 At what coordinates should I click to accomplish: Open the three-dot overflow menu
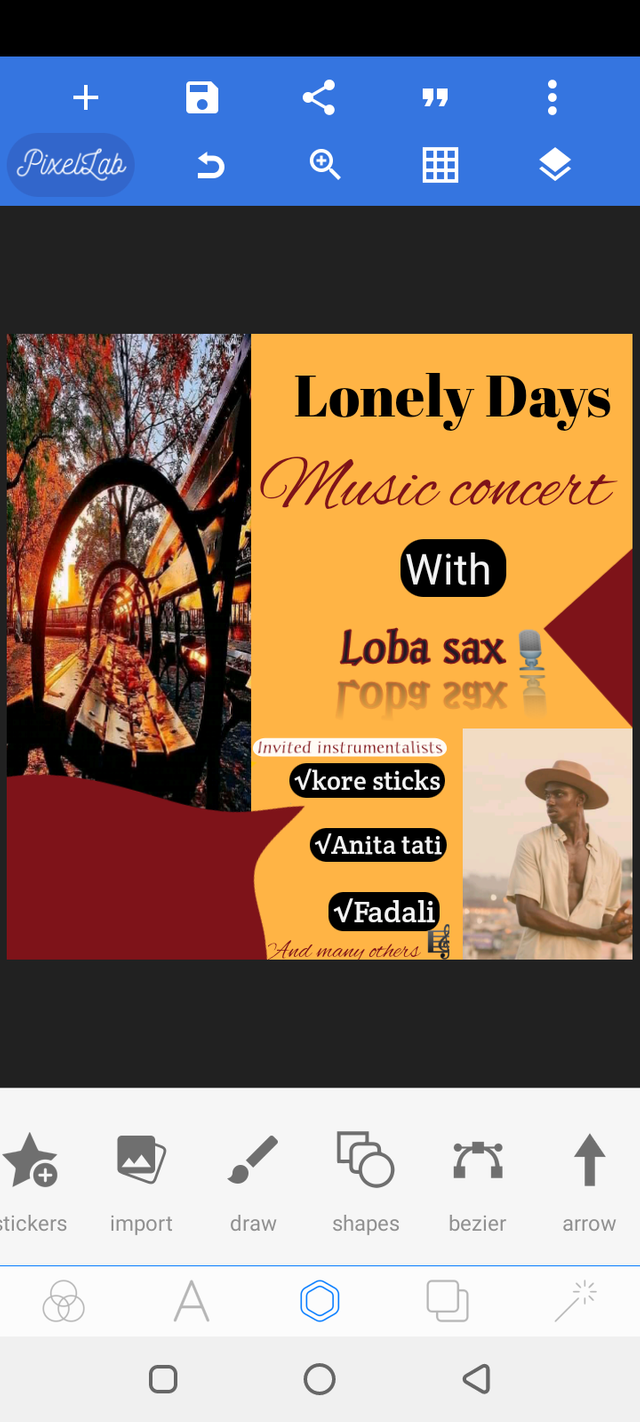click(x=551, y=98)
